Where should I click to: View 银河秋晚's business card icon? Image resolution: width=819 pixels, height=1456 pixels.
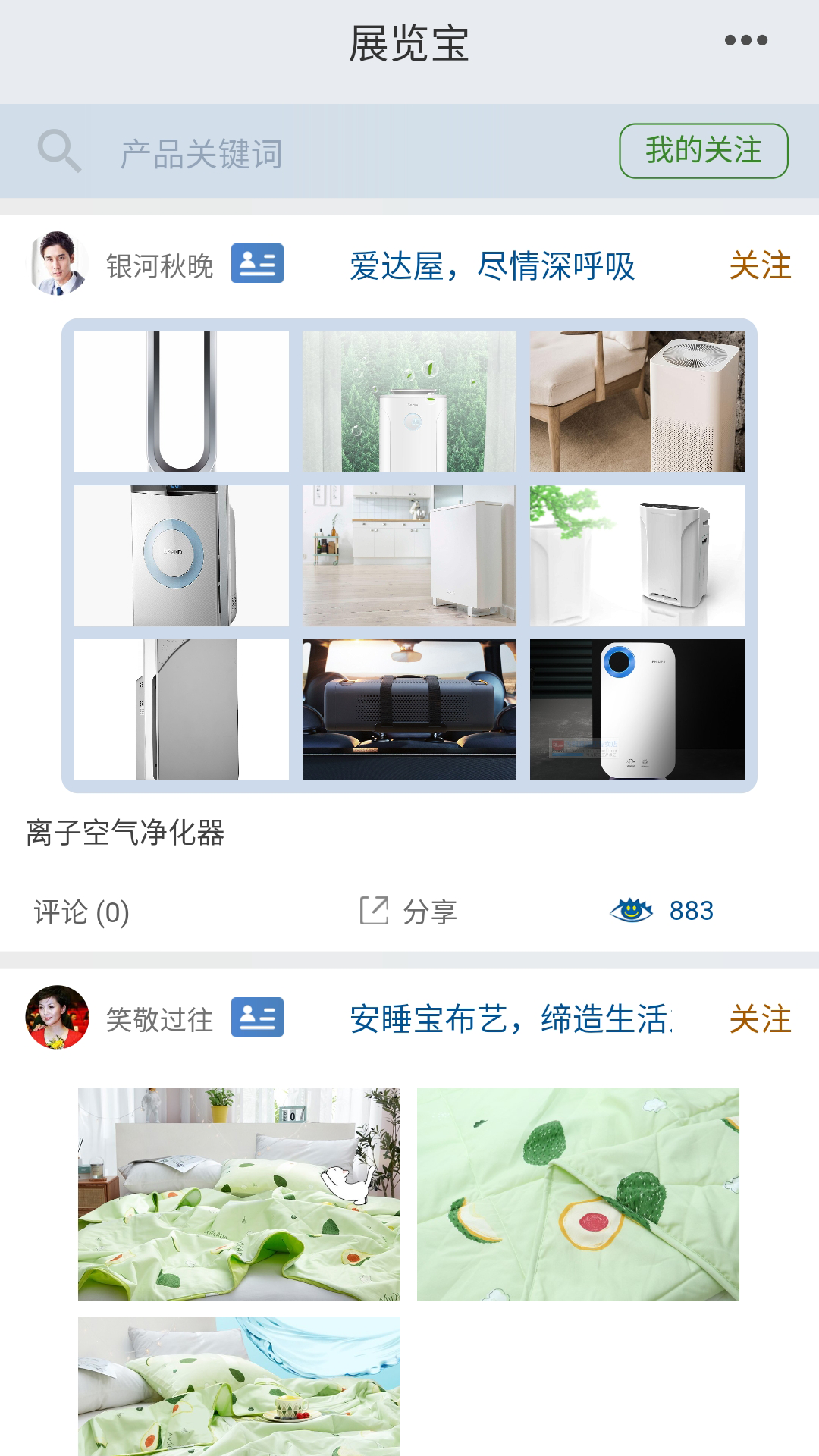click(x=257, y=263)
